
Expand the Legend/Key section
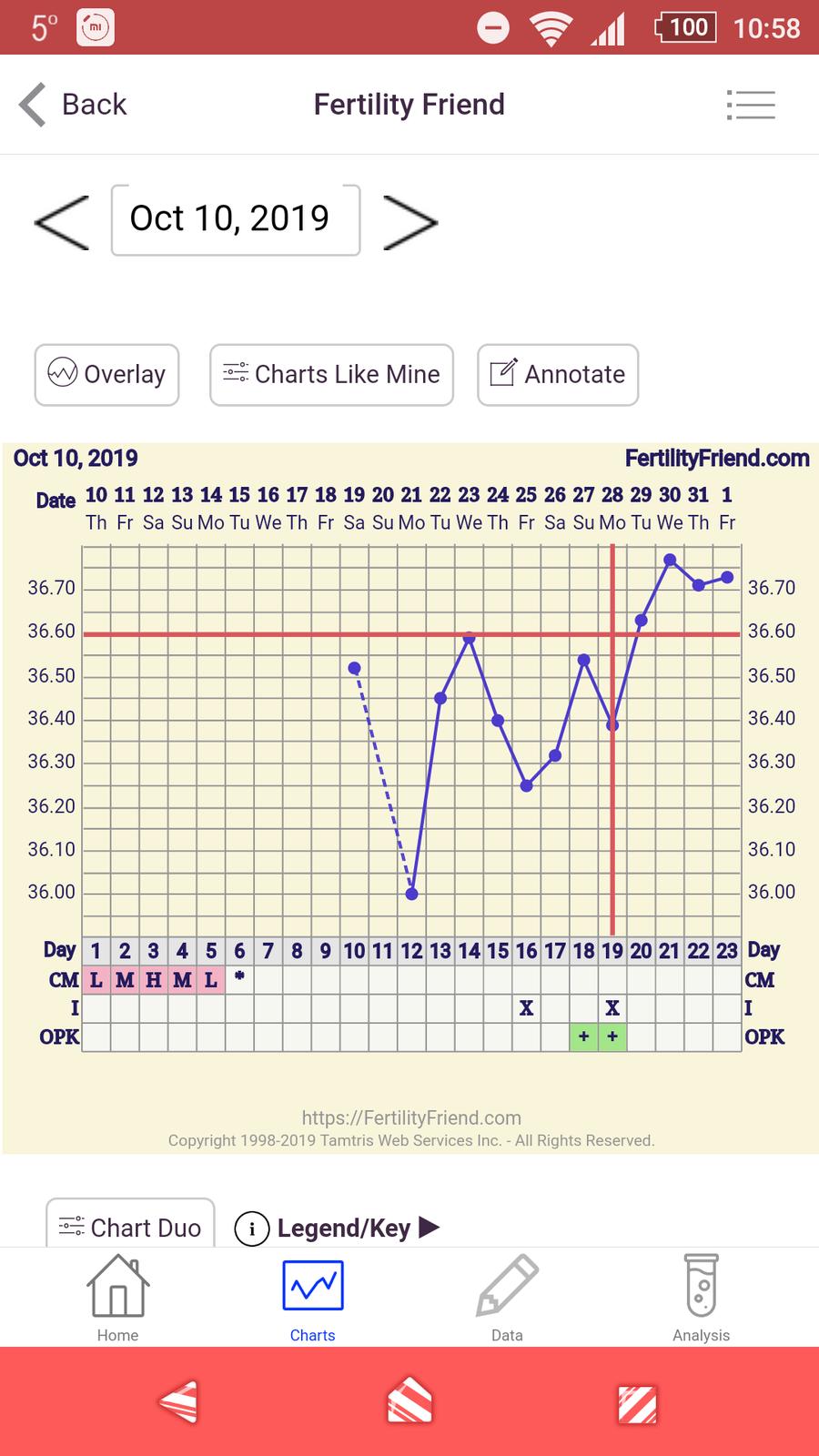(337, 1228)
